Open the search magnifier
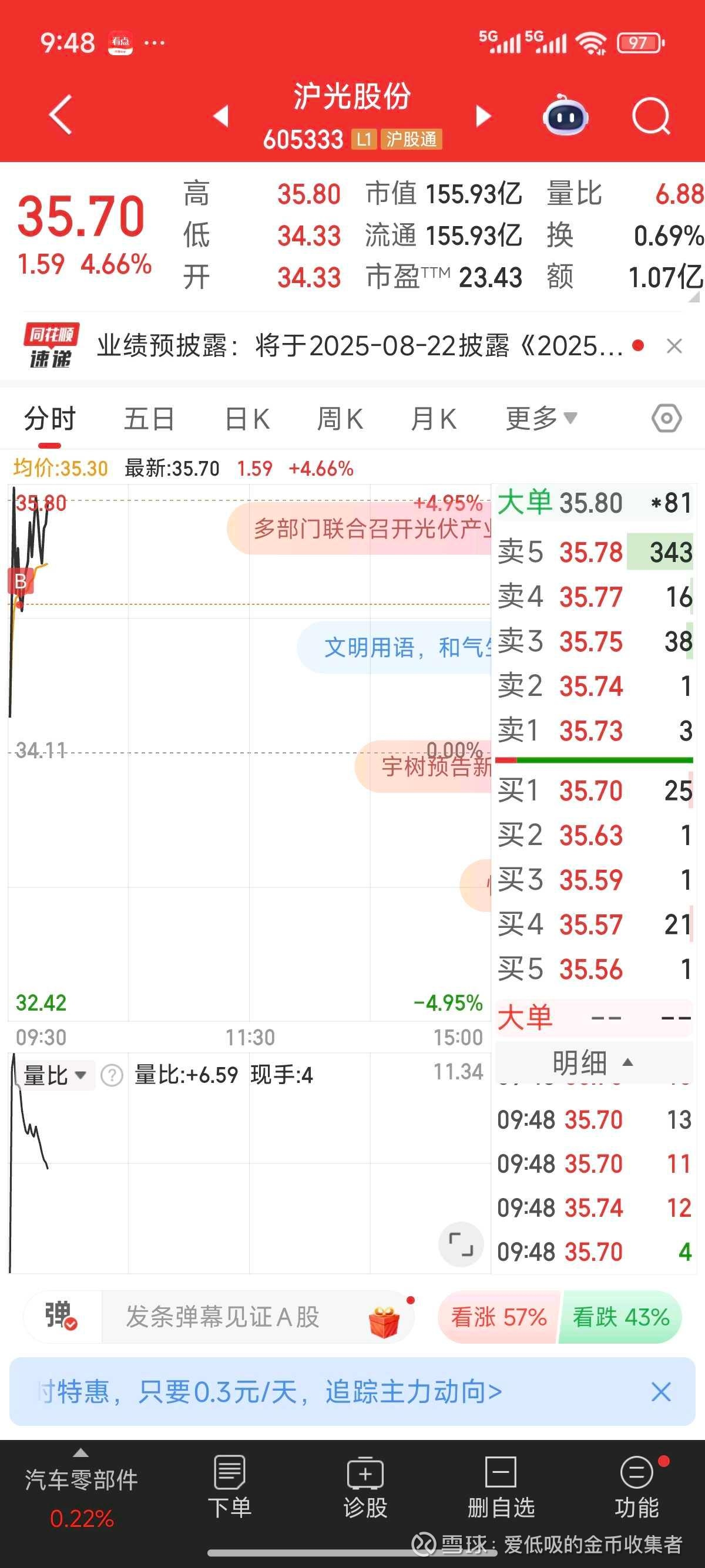Image resolution: width=705 pixels, height=1568 pixels. click(x=651, y=116)
